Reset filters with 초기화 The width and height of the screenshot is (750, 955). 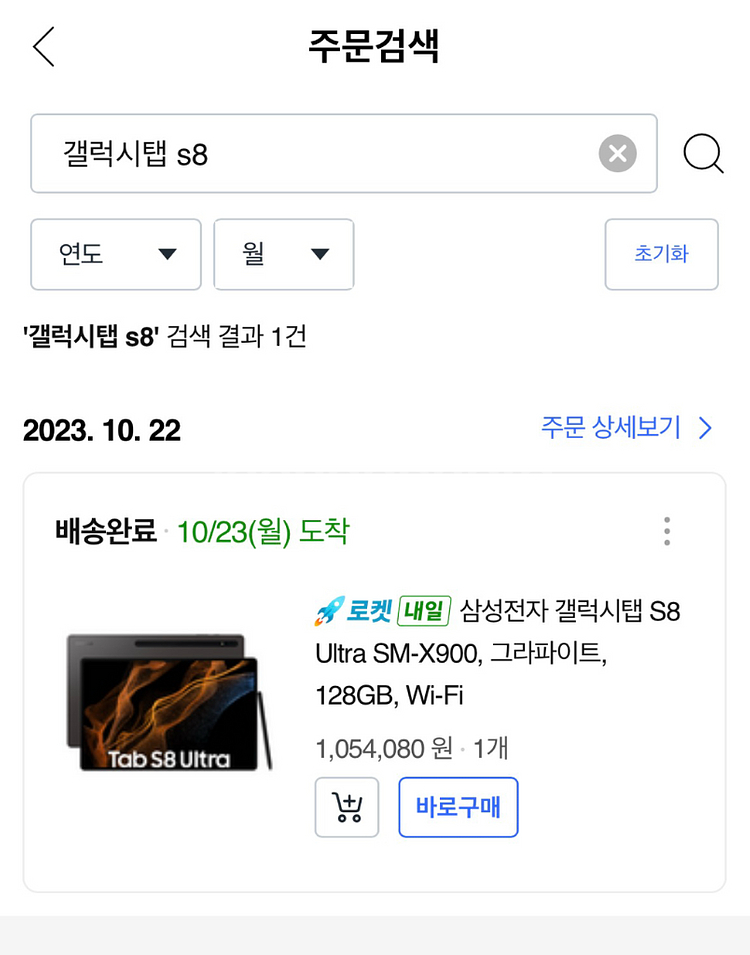click(661, 255)
